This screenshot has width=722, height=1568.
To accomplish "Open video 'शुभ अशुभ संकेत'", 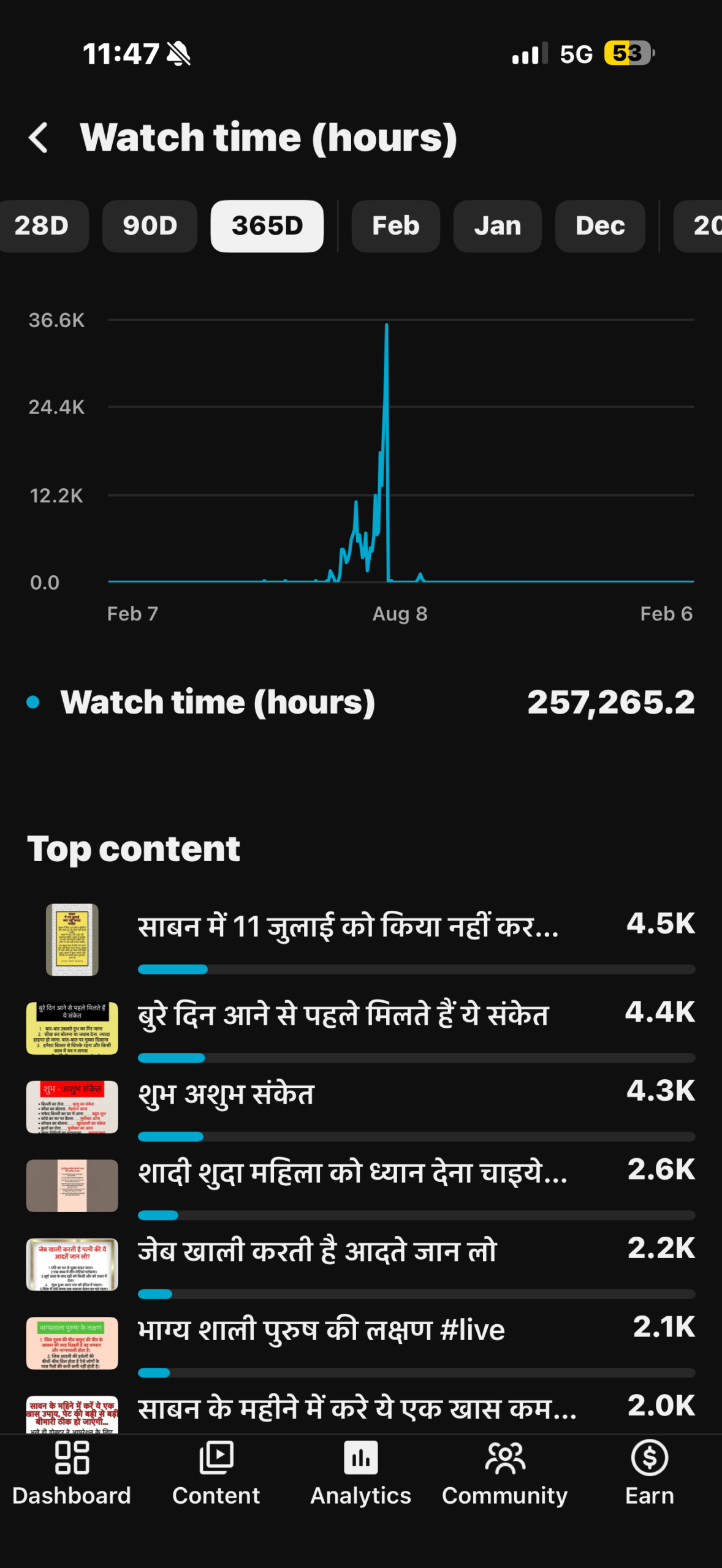I will [227, 1094].
